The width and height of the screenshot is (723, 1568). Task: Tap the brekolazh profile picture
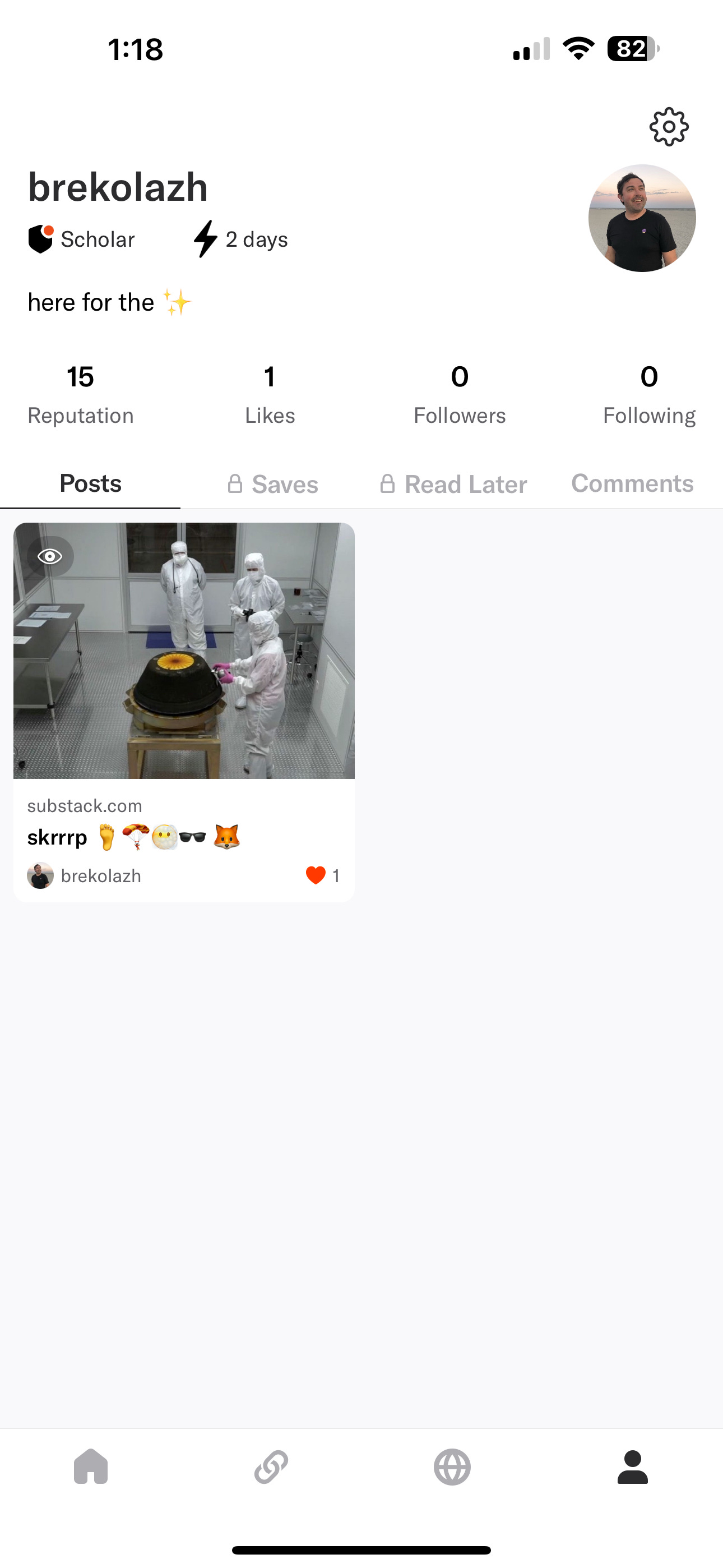pos(641,218)
